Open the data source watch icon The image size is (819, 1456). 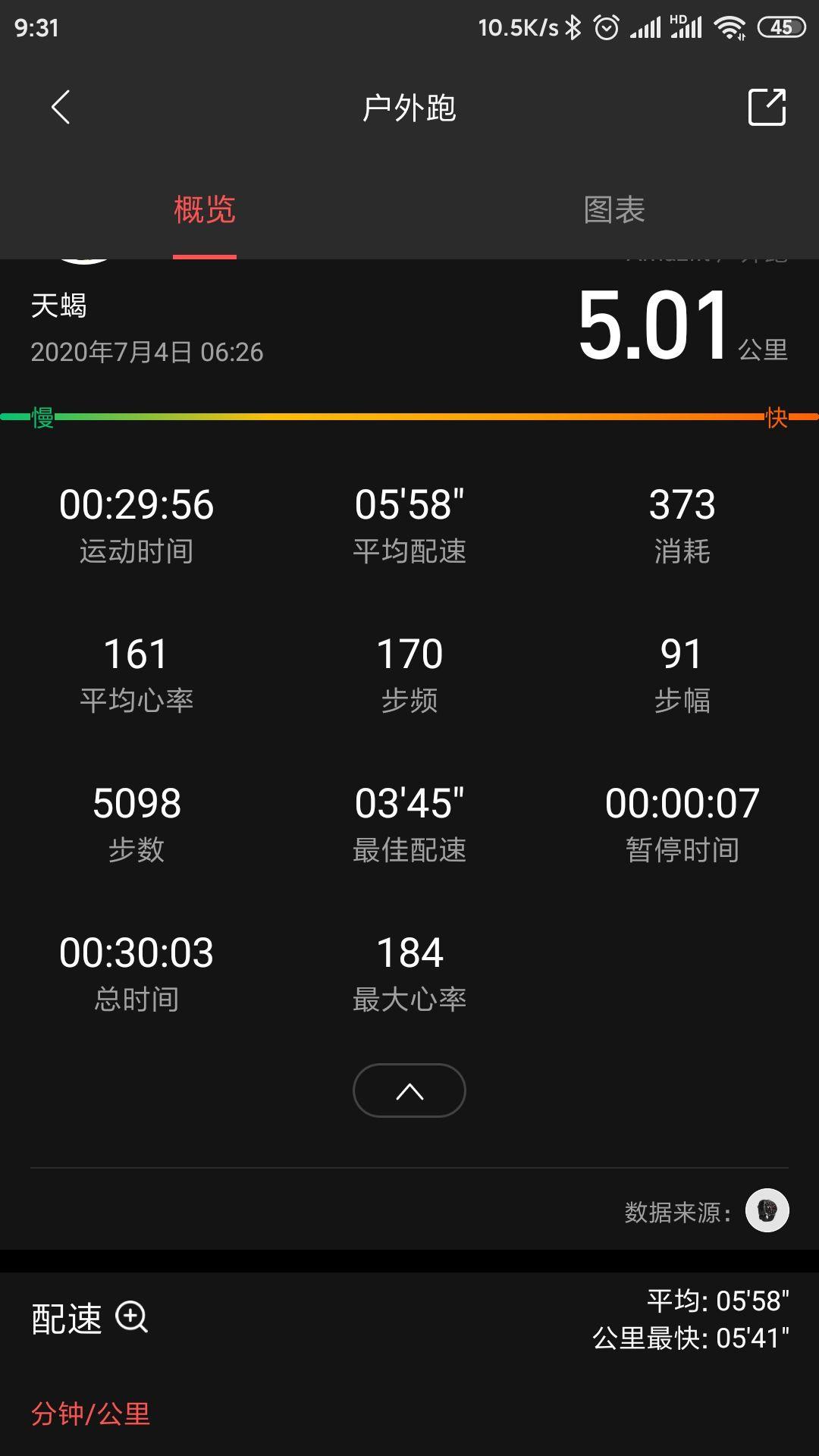pyautogui.click(x=766, y=1210)
